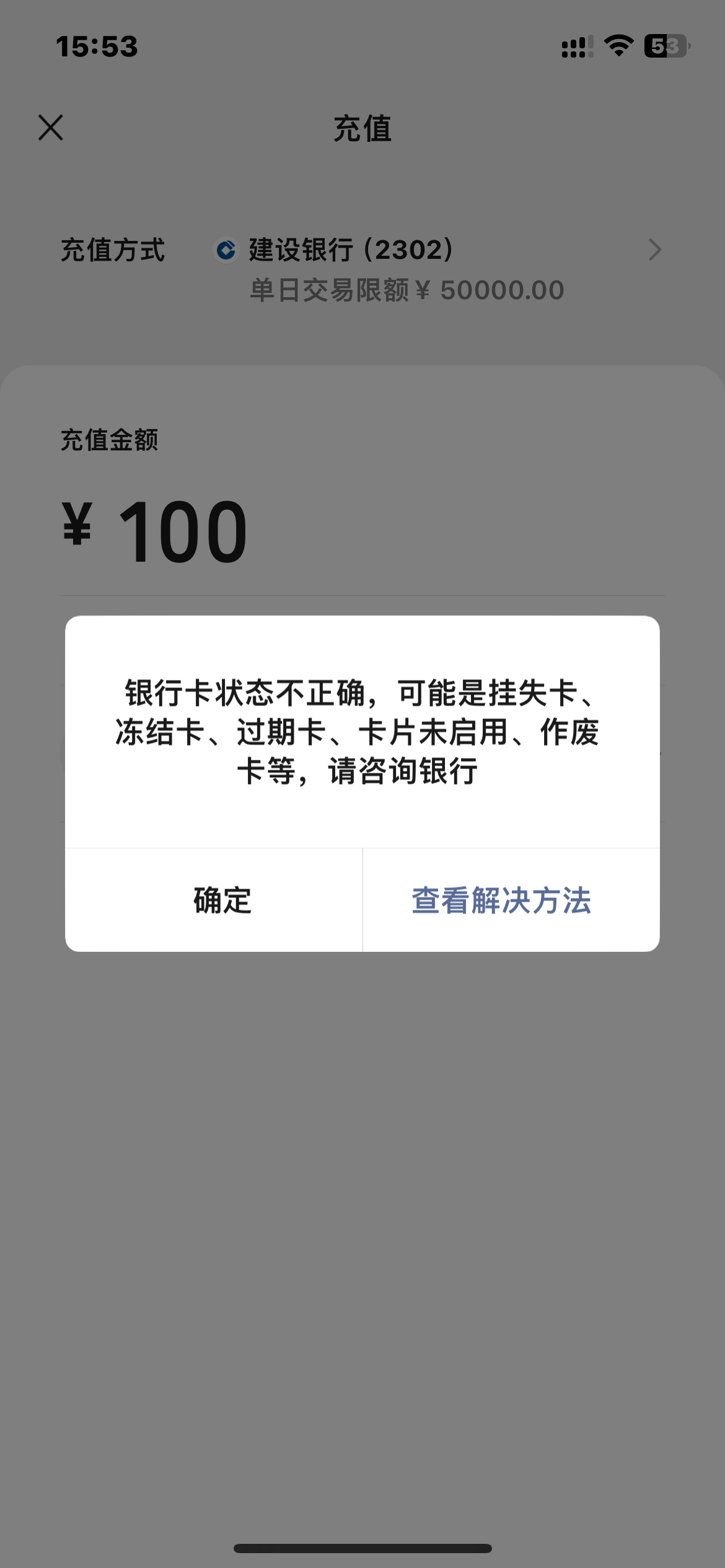Select the 充值方式 label

coord(112,250)
